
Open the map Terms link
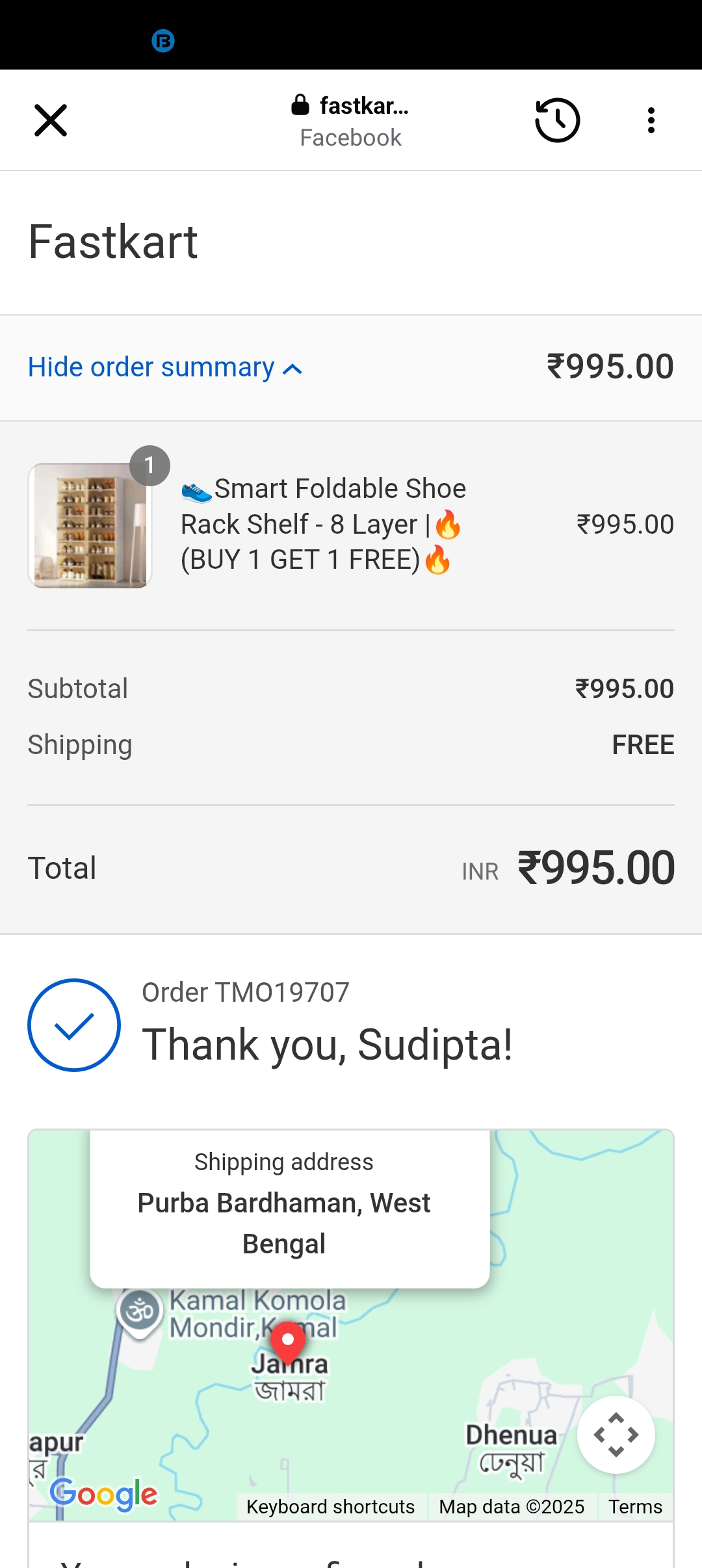click(x=634, y=1506)
